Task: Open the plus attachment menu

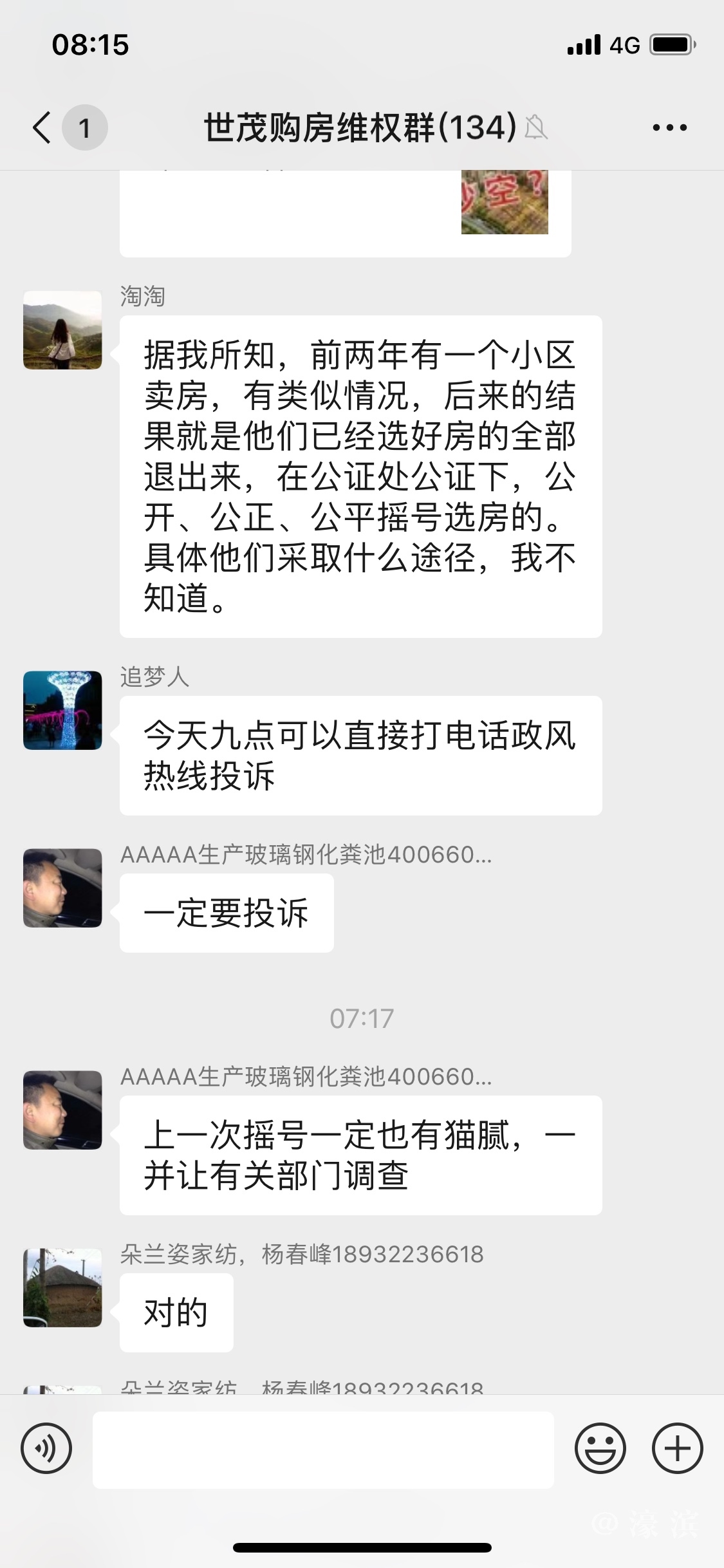Action: pyautogui.click(x=677, y=1449)
